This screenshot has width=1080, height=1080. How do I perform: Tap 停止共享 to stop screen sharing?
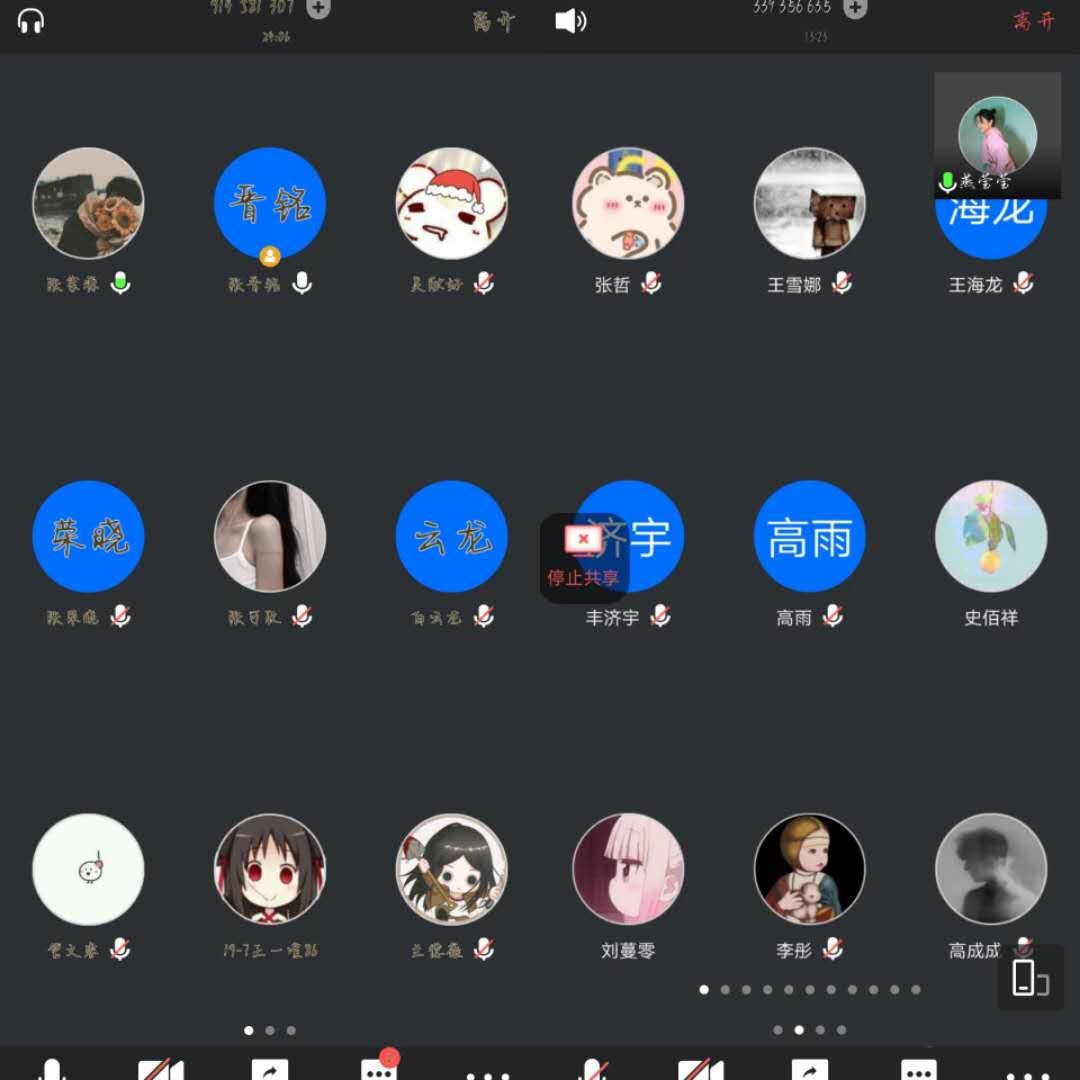point(583,558)
